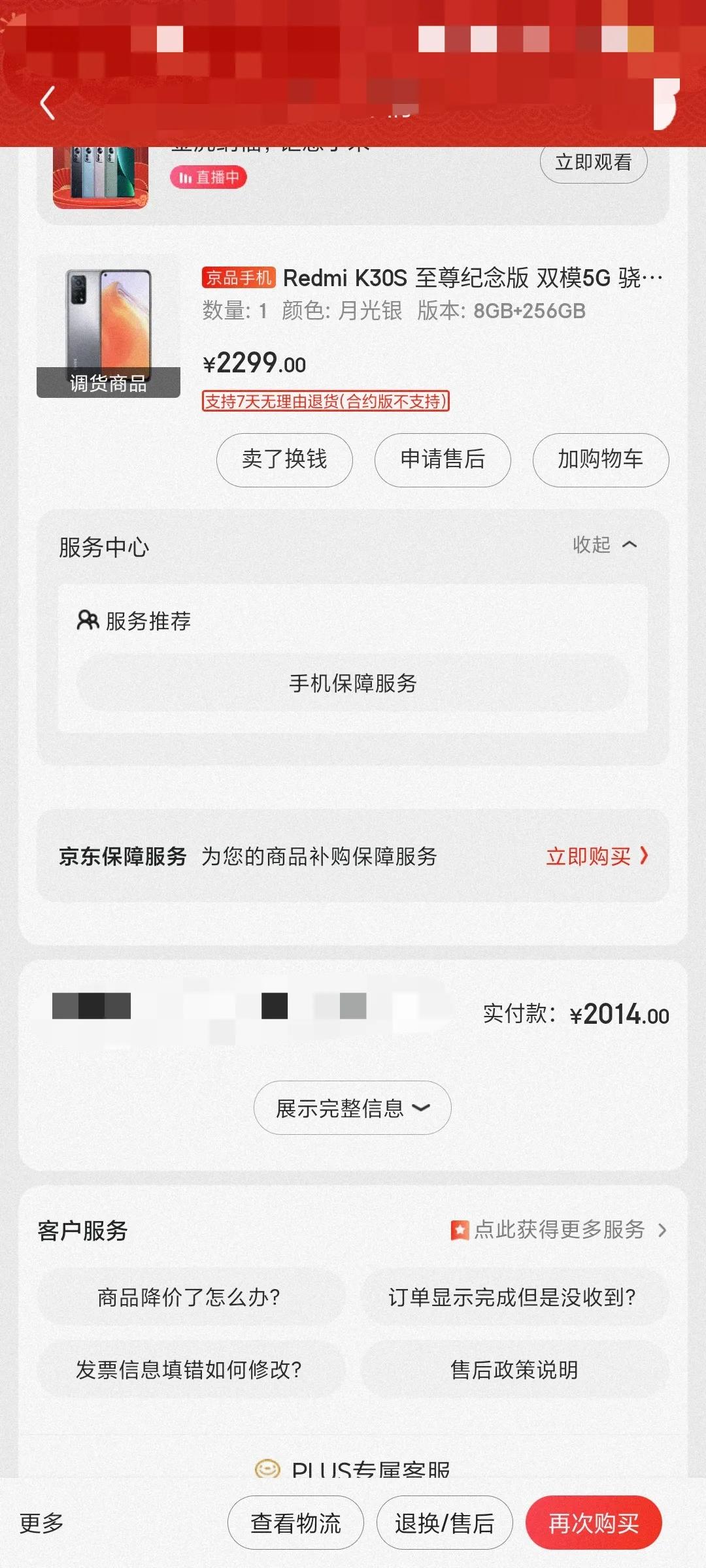
Task: Tap 查看物流 to track shipping
Action: click(x=295, y=1523)
